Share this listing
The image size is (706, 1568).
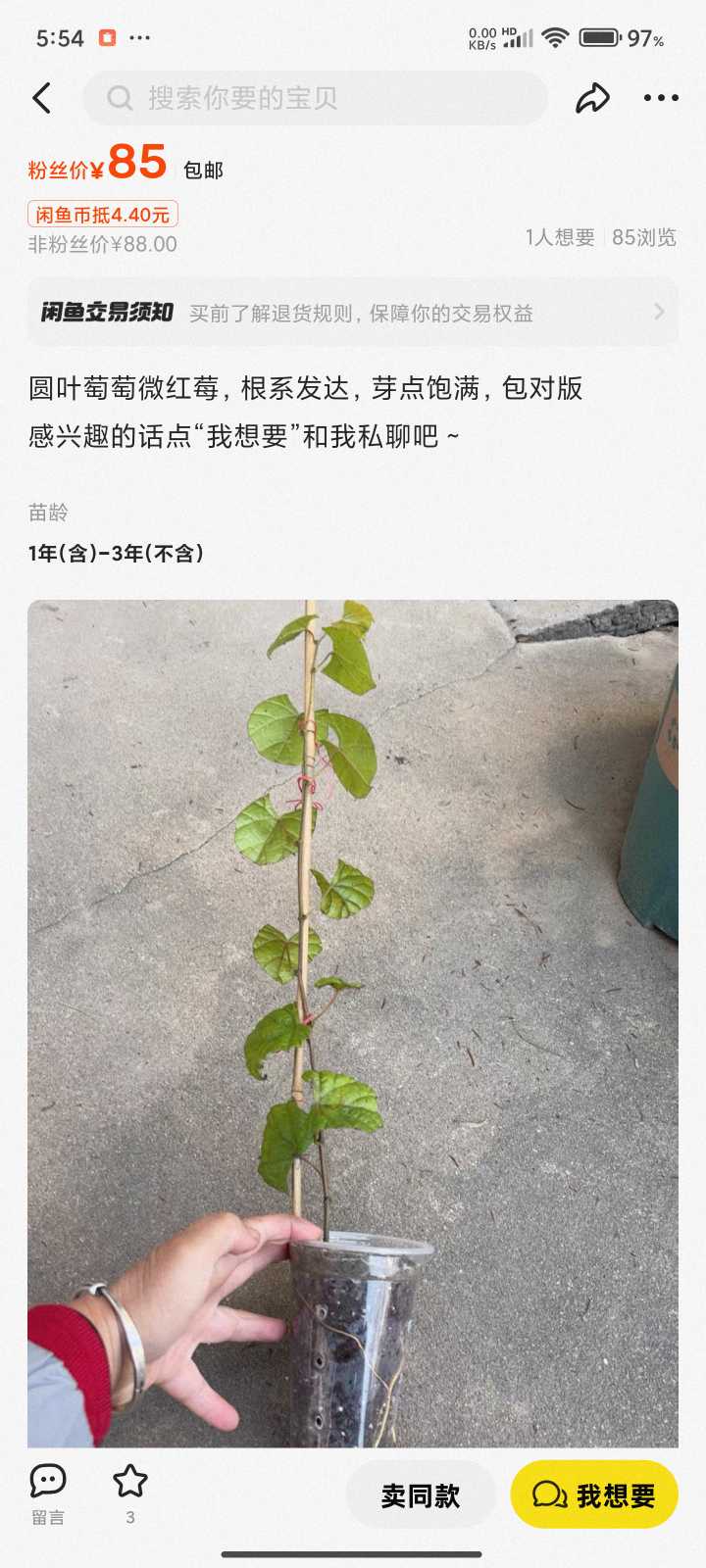(x=592, y=98)
